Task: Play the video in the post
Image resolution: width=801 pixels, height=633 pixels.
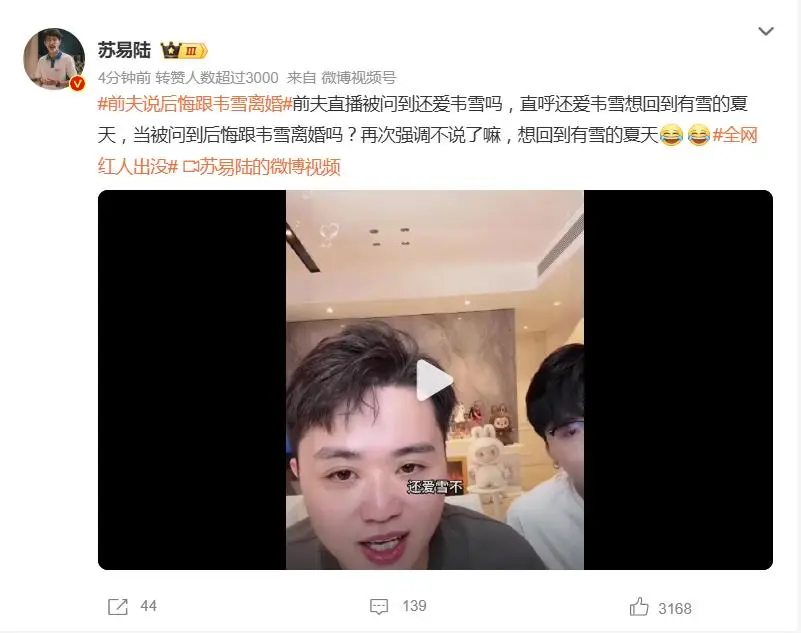Action: click(x=434, y=381)
